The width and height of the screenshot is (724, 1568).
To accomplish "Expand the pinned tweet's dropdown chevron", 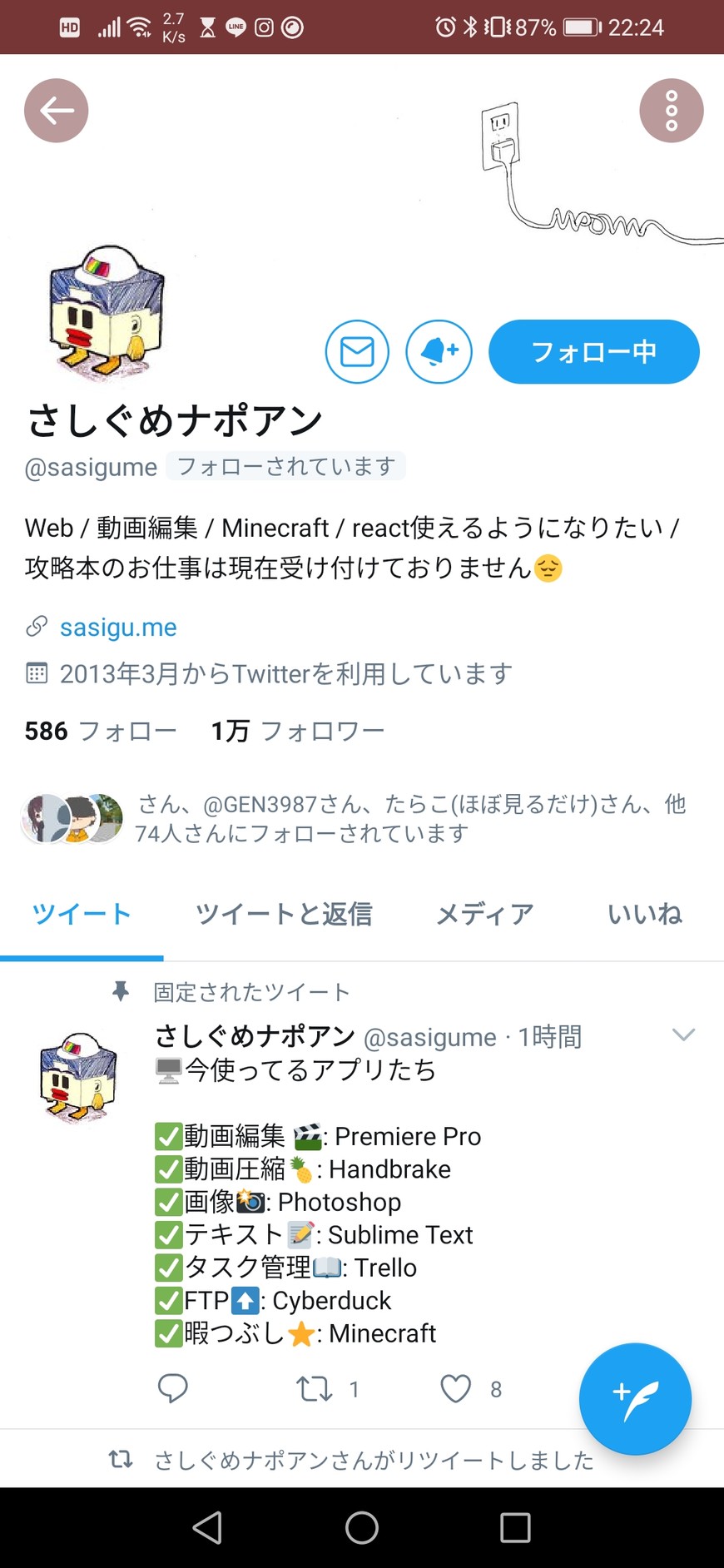I will pos(683,1035).
